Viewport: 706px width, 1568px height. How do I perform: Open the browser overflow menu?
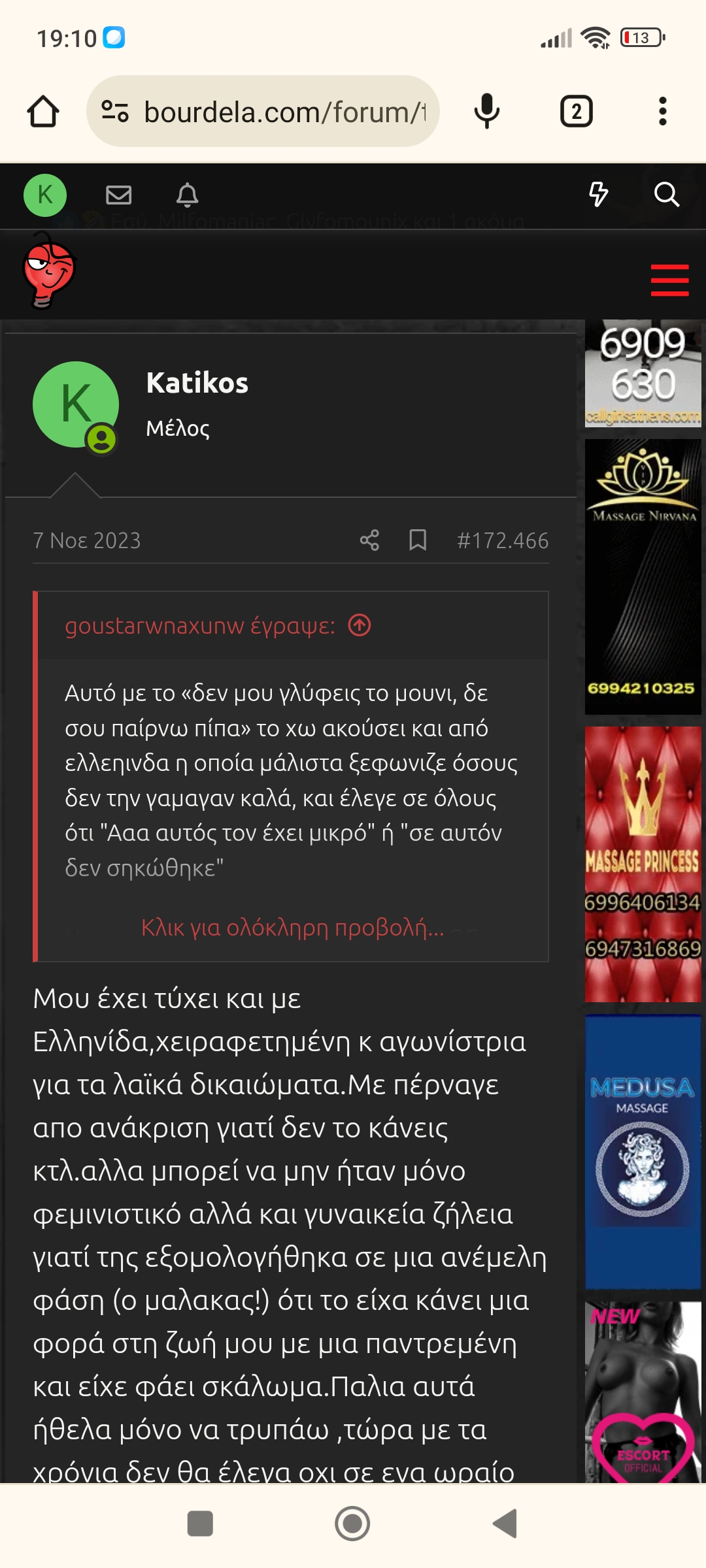point(662,112)
